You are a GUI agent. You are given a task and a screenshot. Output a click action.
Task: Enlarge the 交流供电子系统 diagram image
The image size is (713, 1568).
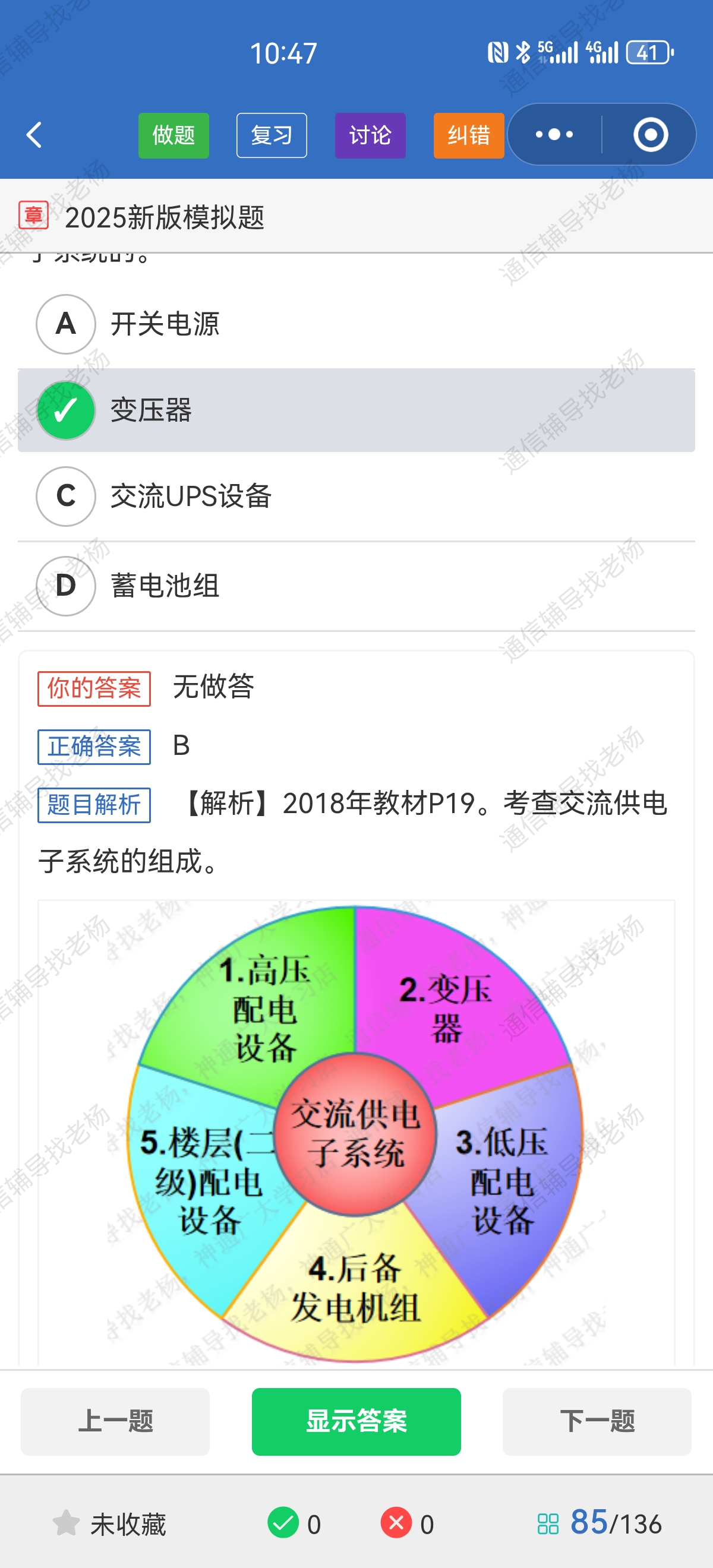[x=356, y=1132]
